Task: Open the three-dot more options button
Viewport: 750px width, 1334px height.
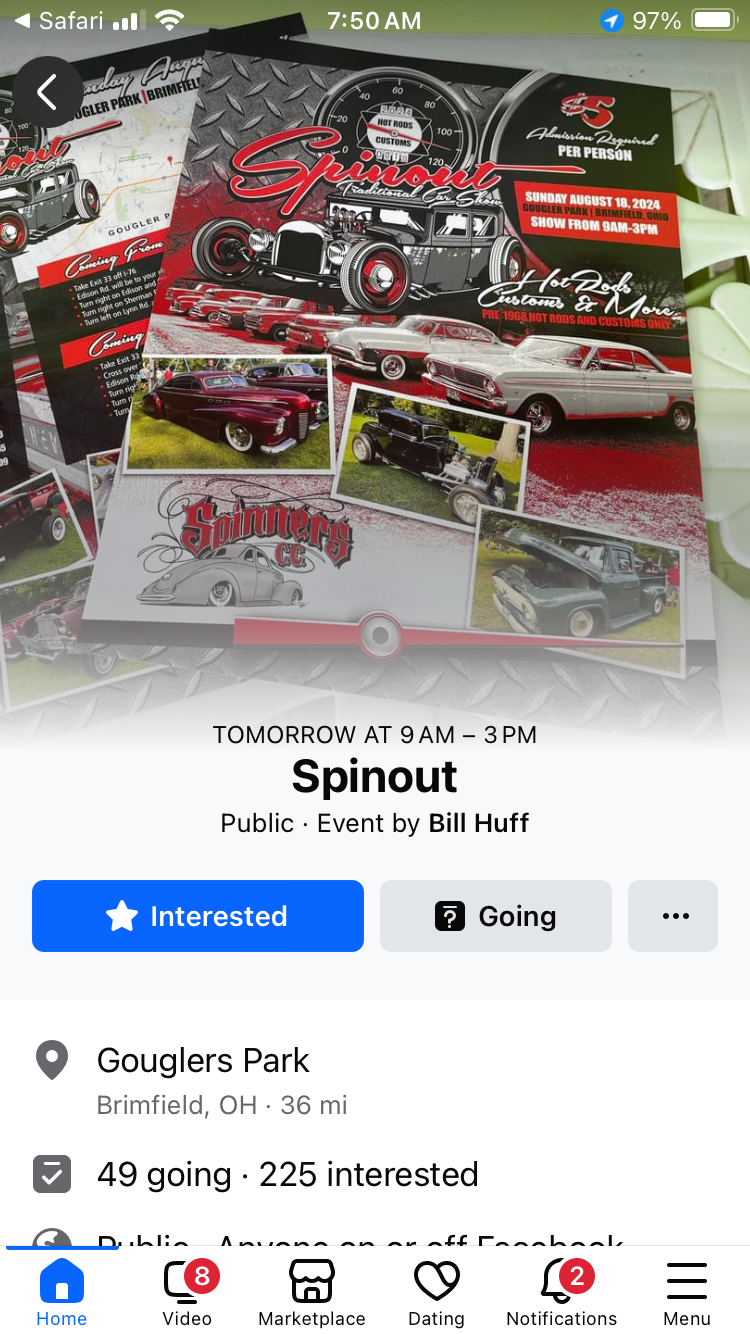Action: [673, 916]
